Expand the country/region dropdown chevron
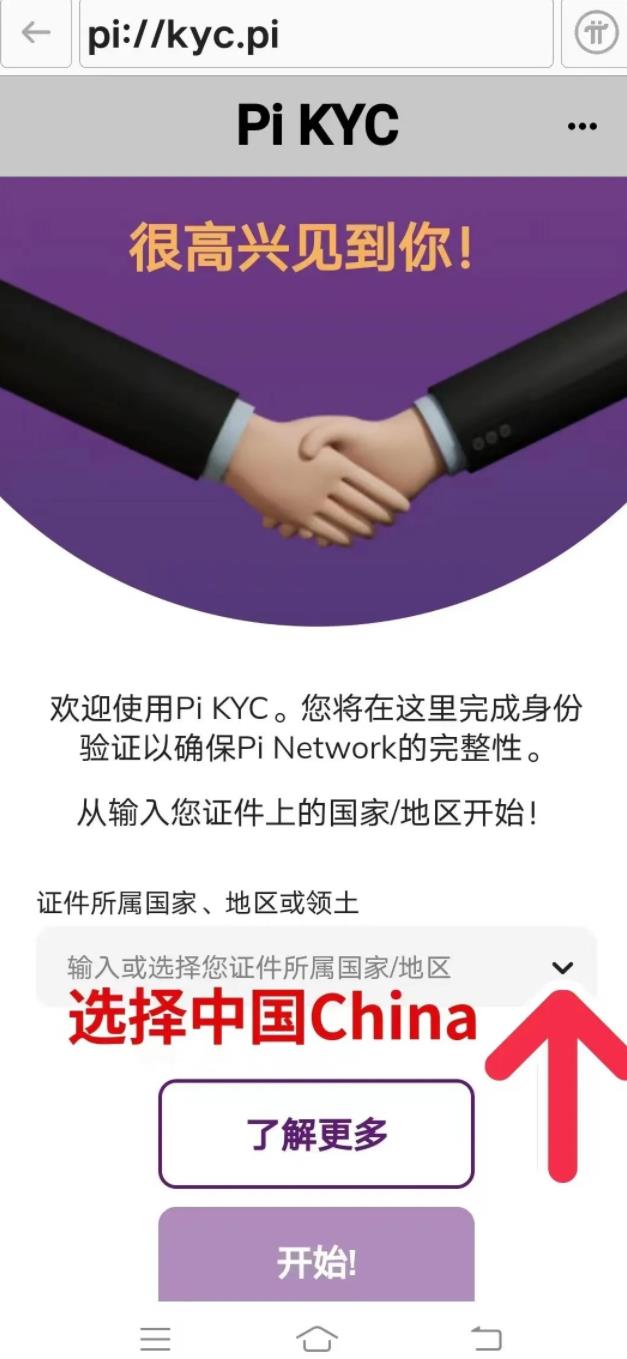 [563, 967]
